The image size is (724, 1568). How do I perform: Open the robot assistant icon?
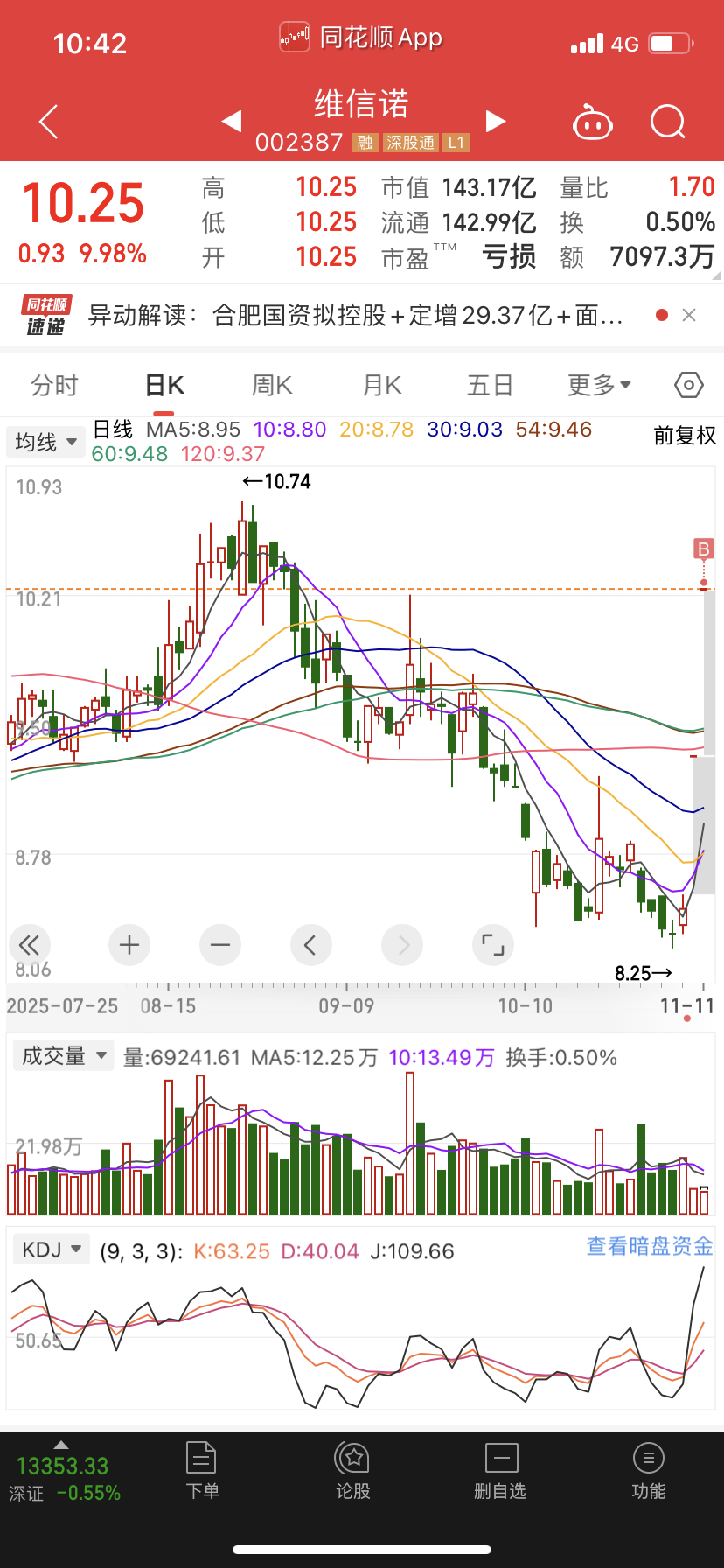coord(592,122)
